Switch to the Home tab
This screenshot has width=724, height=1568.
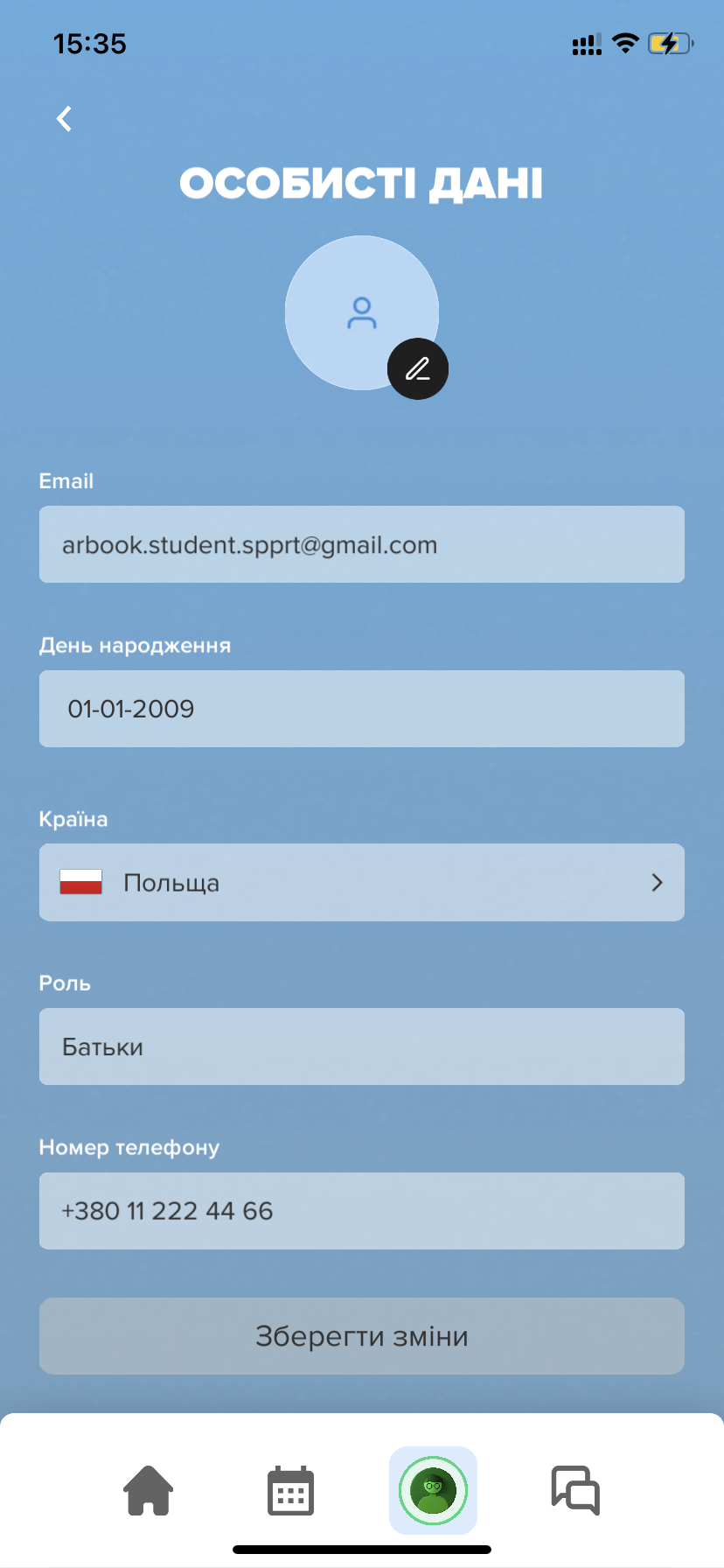pyautogui.click(x=149, y=1490)
